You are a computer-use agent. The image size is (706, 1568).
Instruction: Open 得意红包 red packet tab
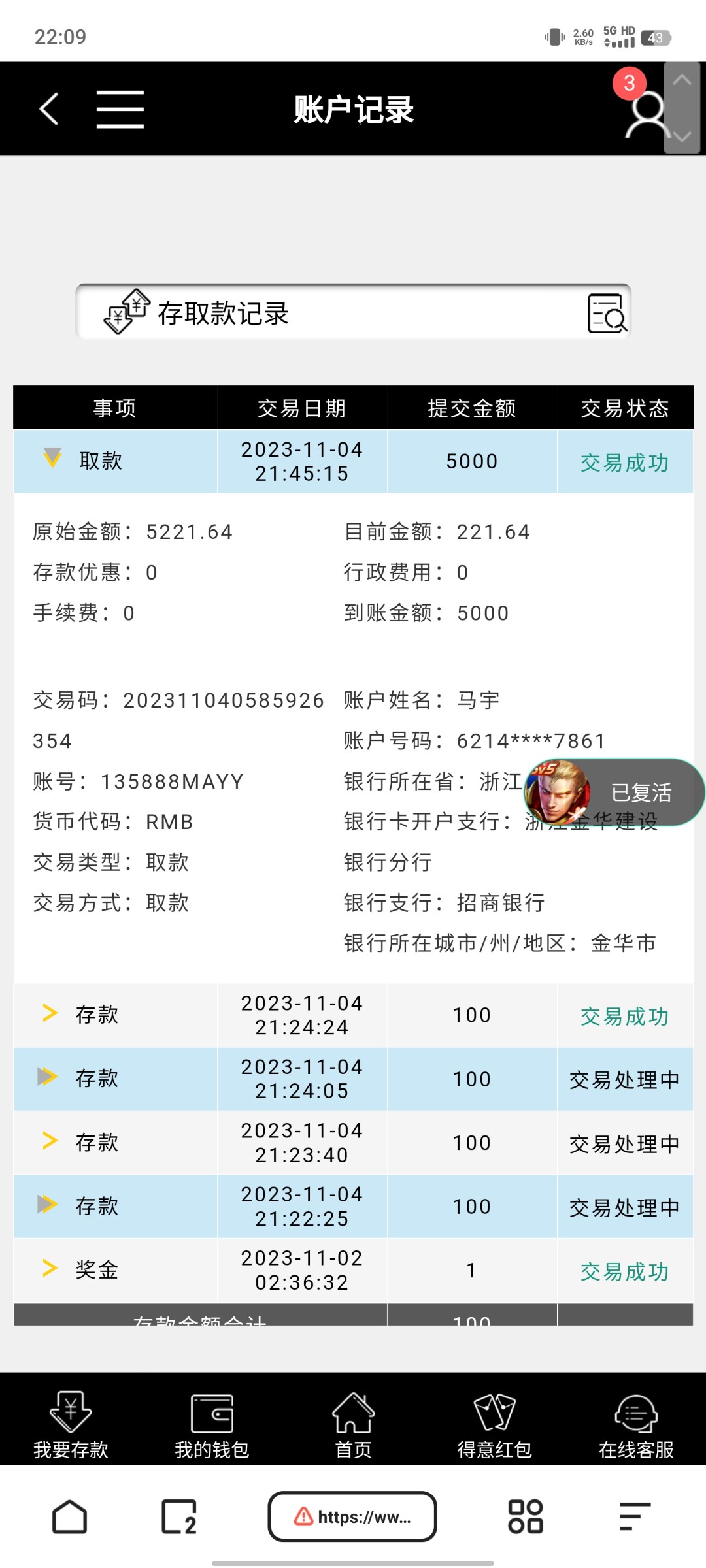[x=494, y=1424]
